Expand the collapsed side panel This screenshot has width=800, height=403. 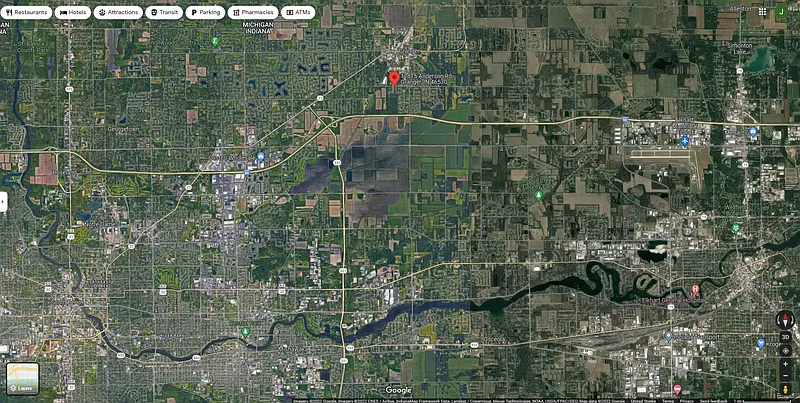click(3, 201)
